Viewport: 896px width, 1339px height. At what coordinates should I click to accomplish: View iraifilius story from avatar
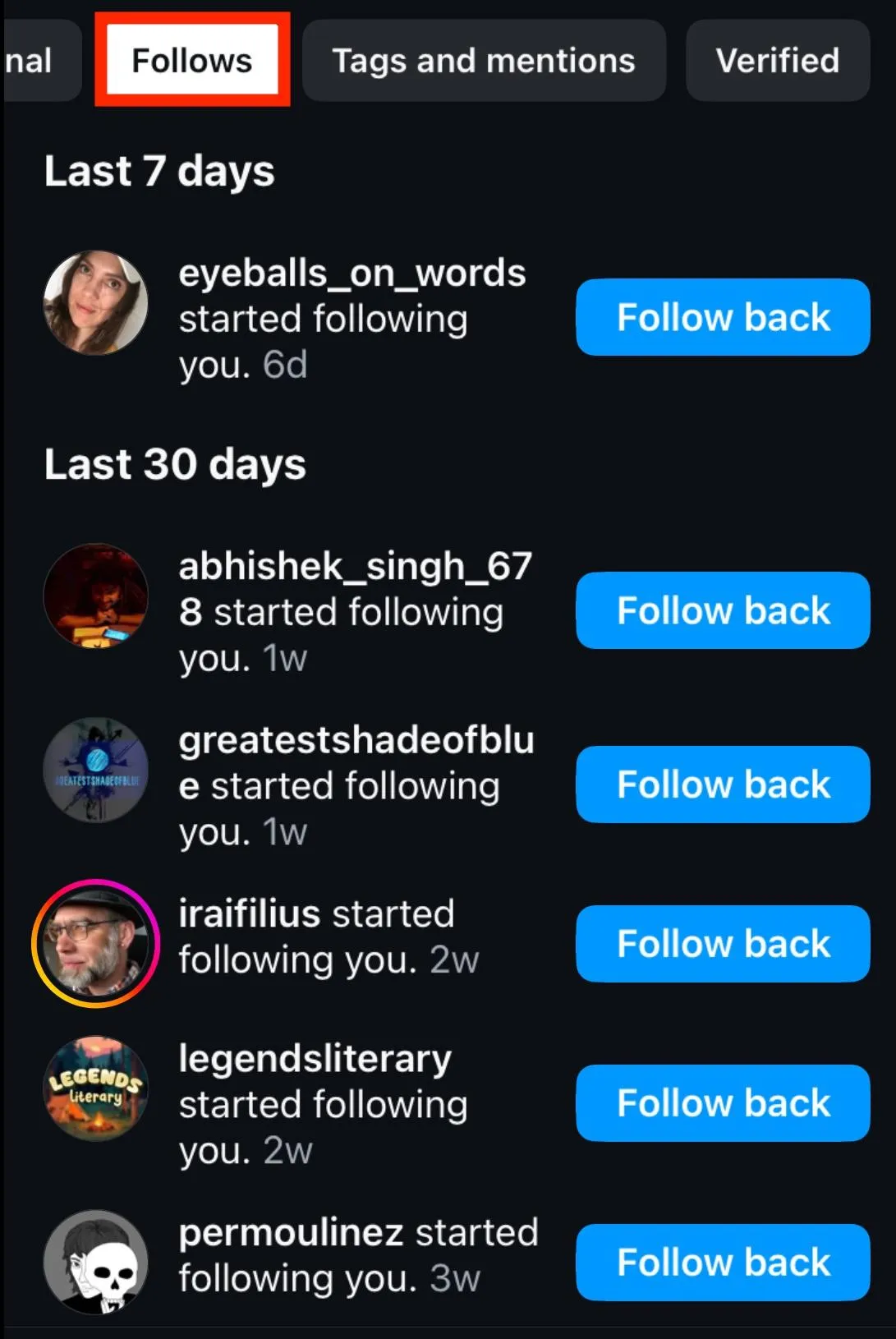[x=96, y=943]
